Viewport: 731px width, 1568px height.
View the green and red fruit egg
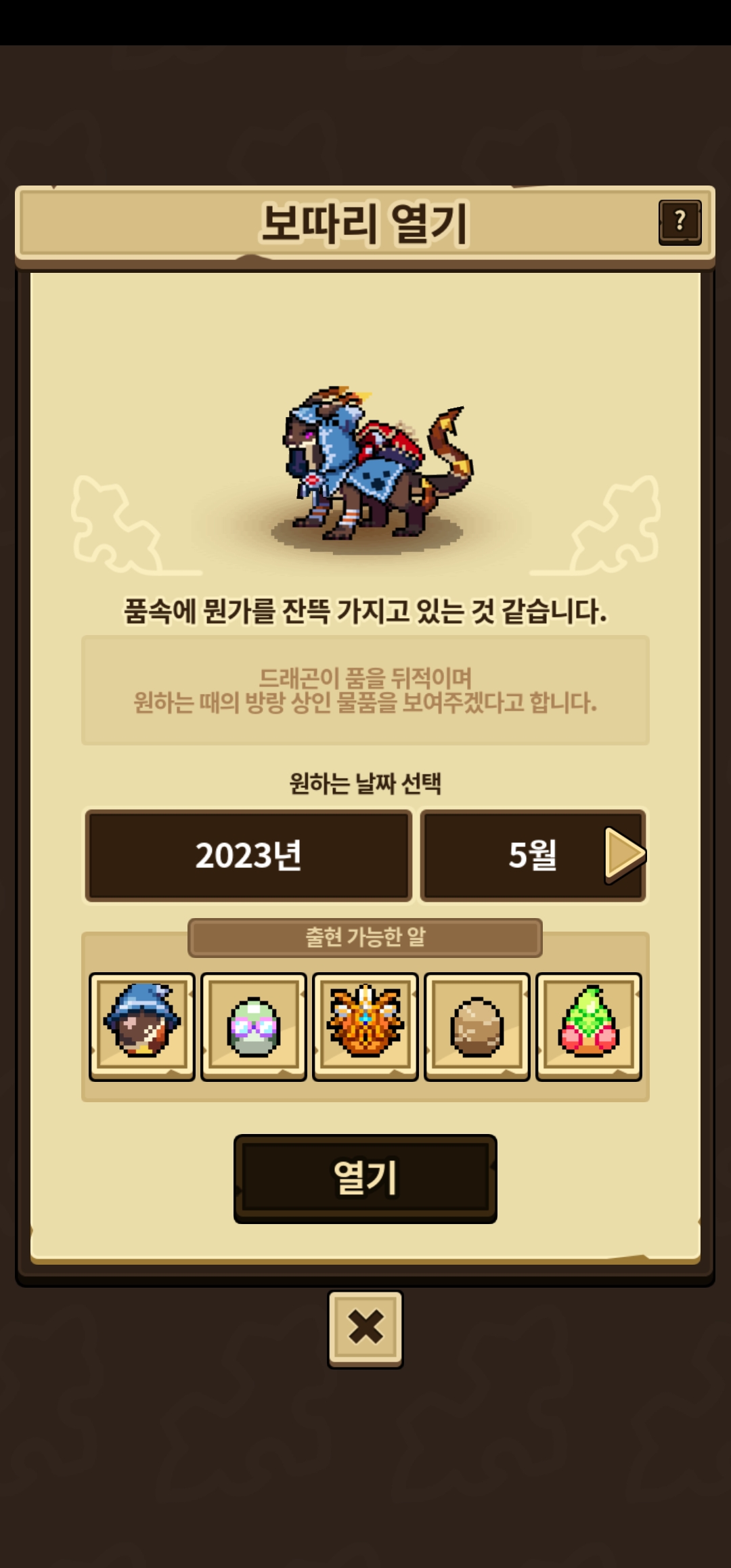pos(589,1026)
